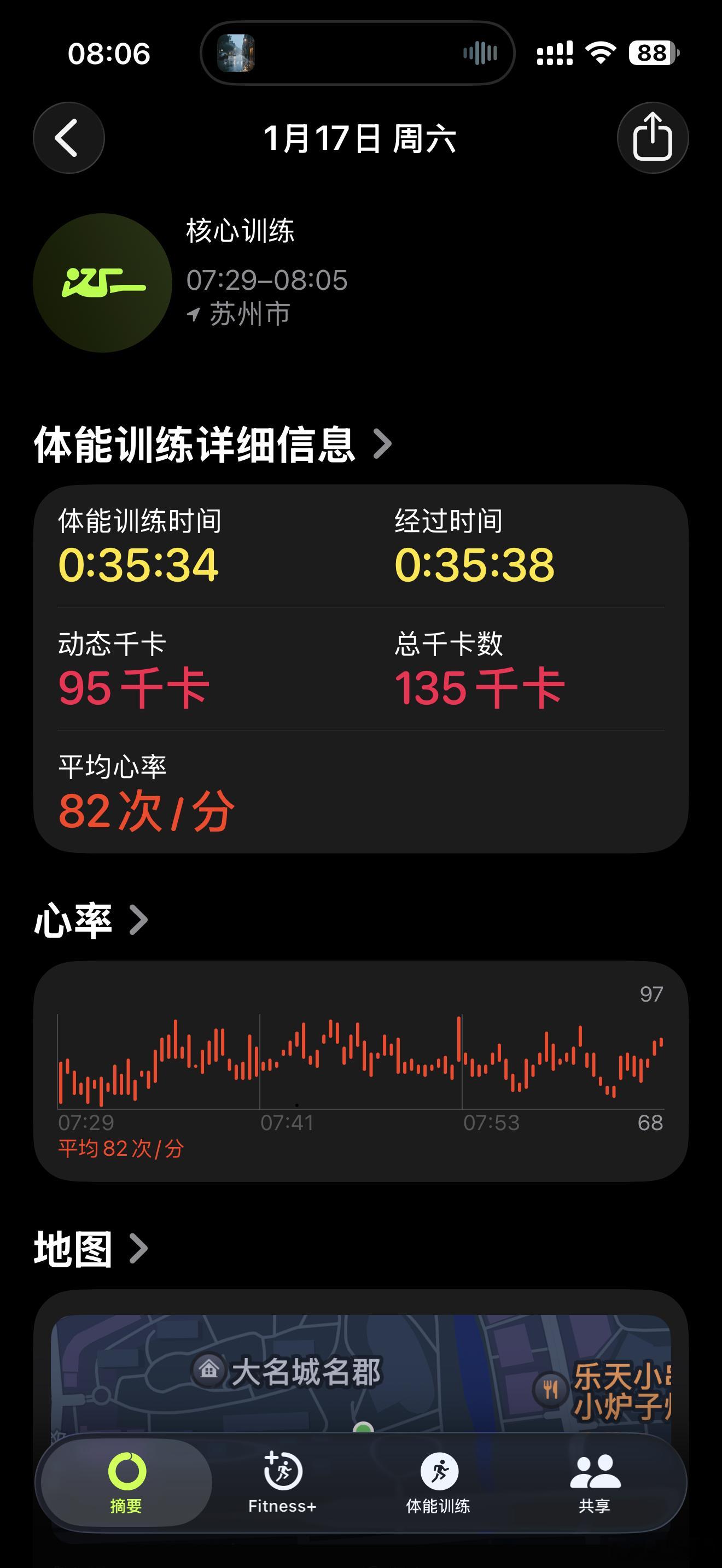Tap the 07:29–08:05 workout time text
This screenshot has width=722, height=1568.
point(268,281)
